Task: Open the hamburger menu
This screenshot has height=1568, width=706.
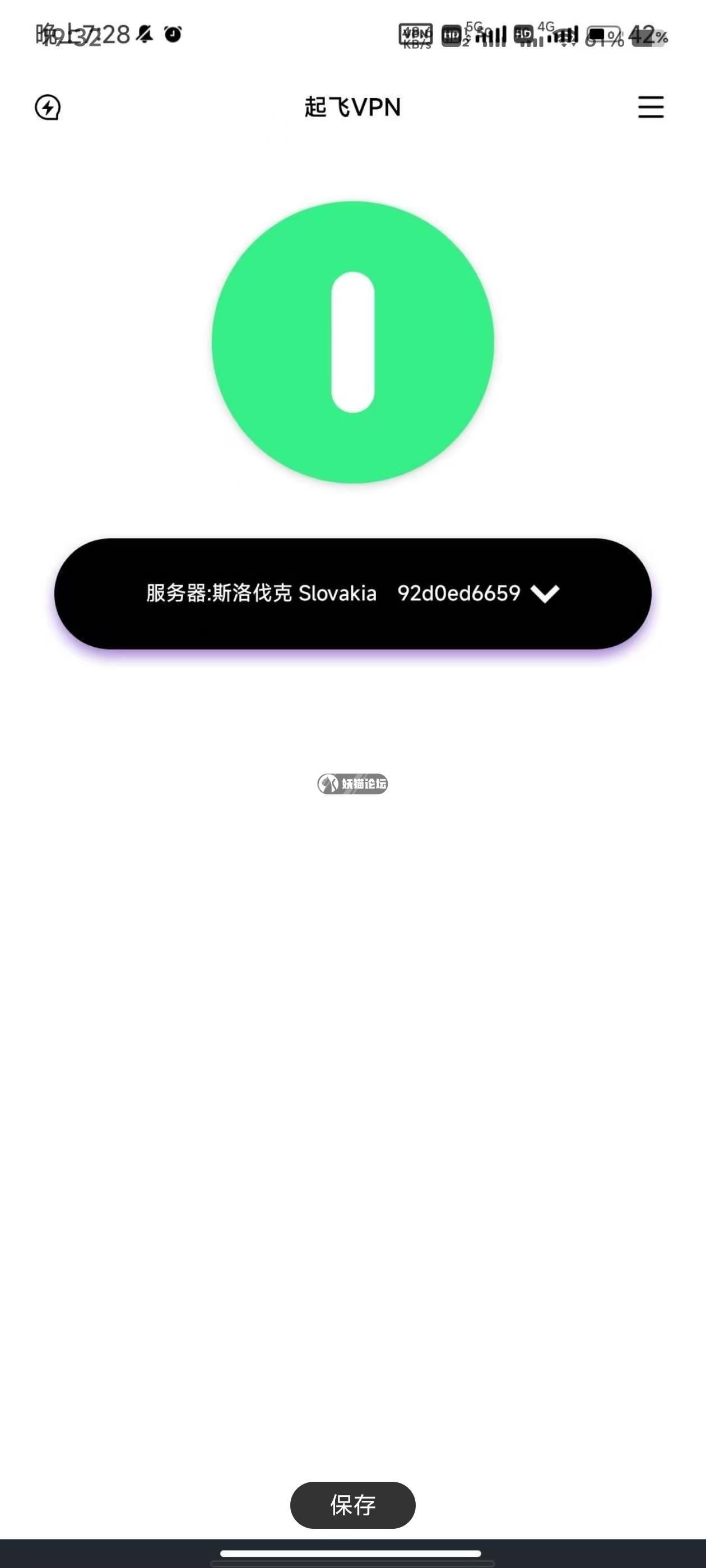Action: tap(651, 107)
